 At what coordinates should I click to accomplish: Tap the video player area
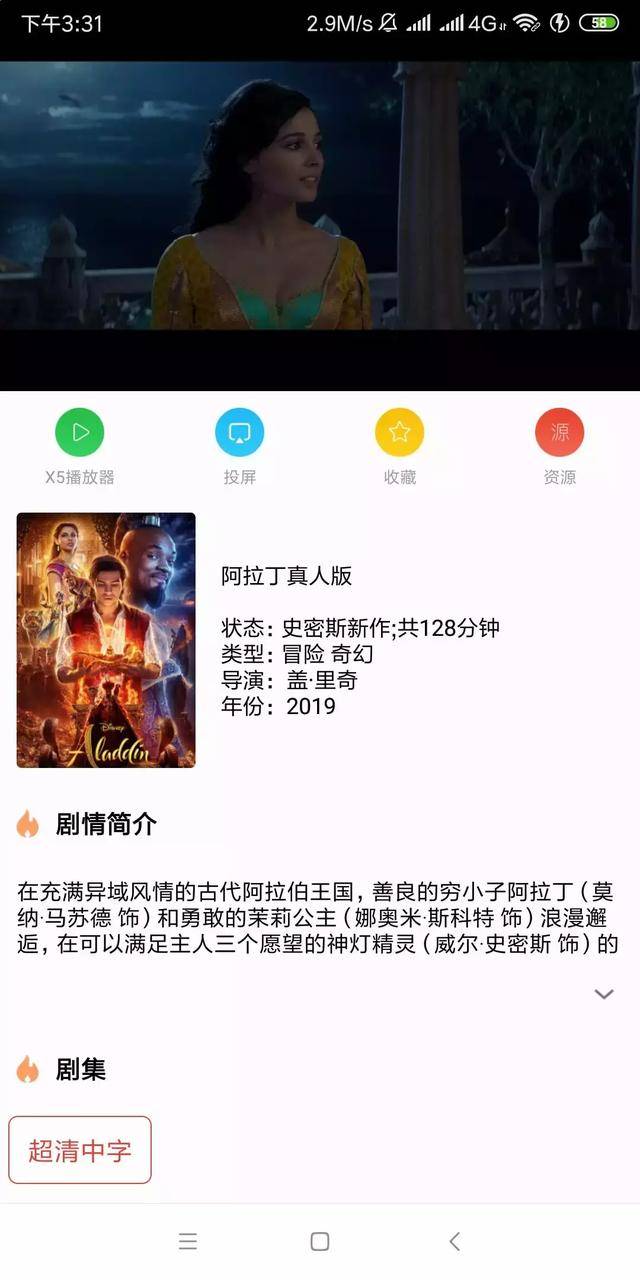click(x=320, y=226)
